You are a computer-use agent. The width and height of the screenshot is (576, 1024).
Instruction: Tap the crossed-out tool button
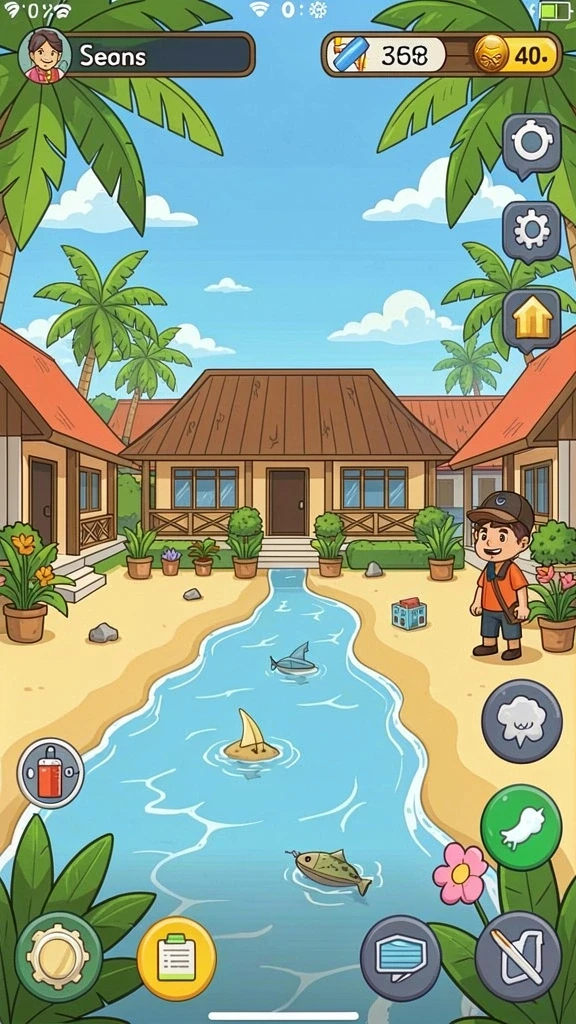tap(518, 957)
